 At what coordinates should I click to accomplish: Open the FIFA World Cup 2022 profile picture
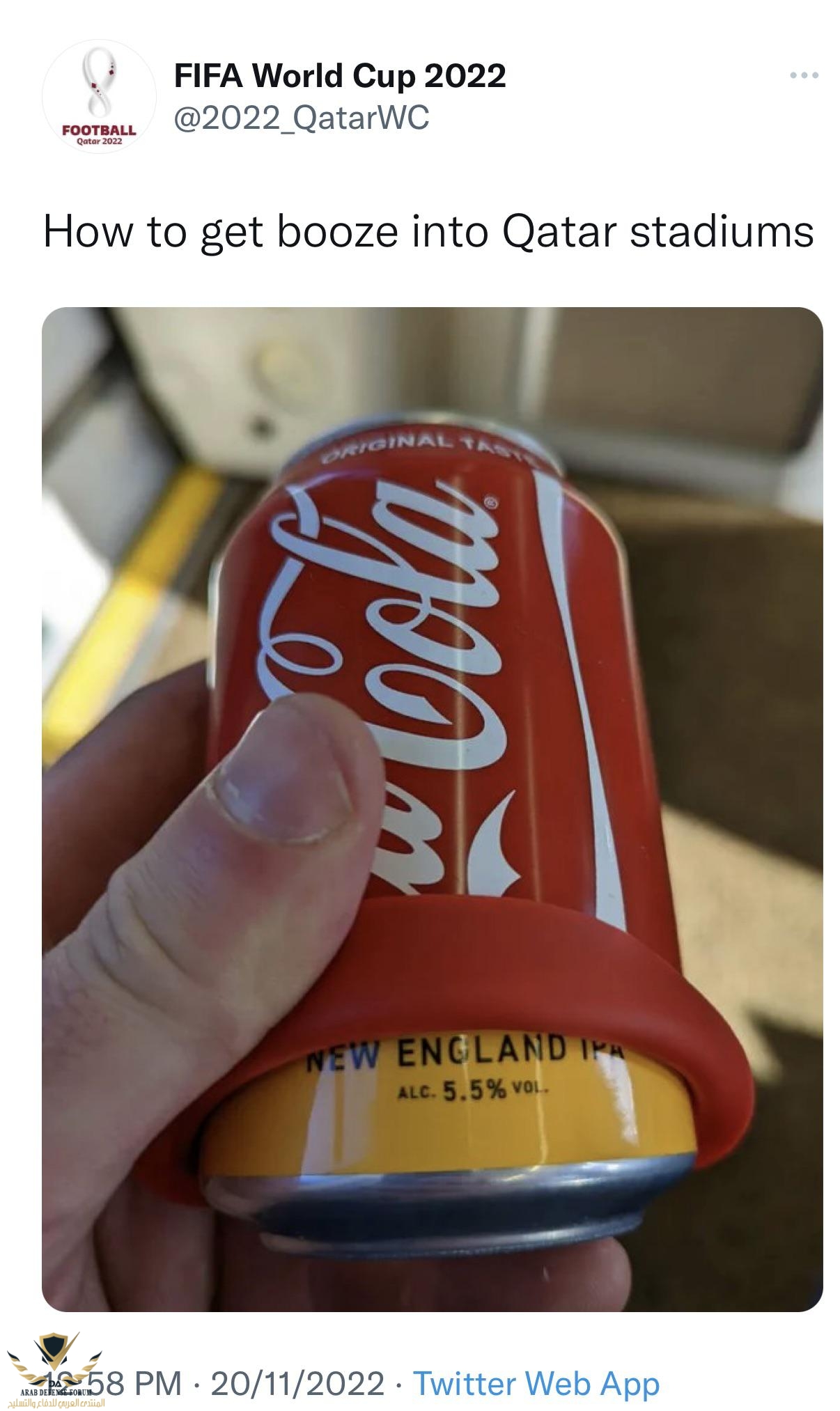click(99, 97)
